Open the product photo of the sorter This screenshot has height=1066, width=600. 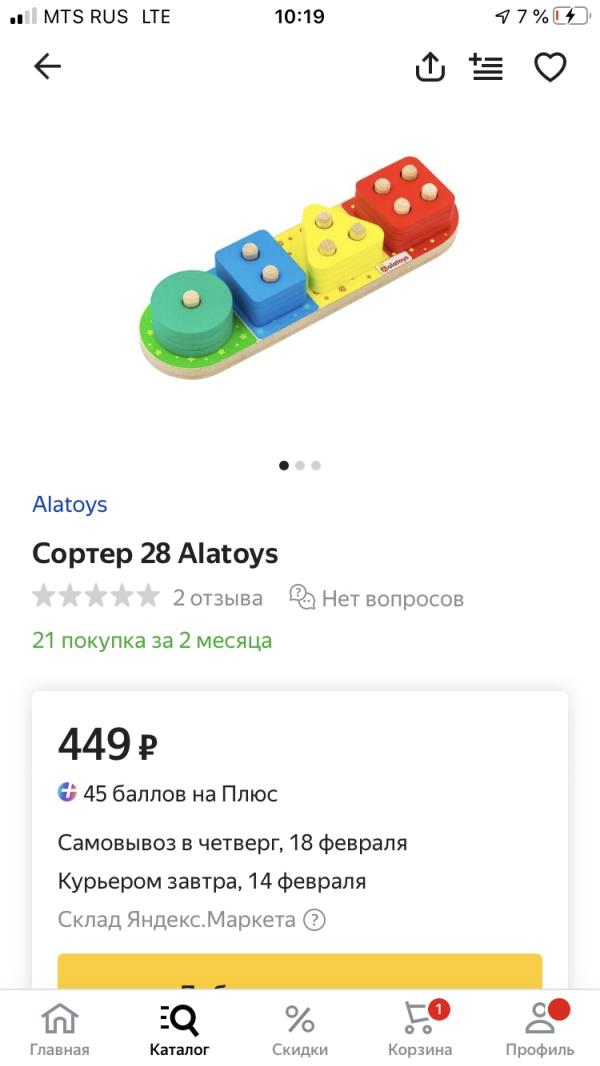click(x=300, y=267)
